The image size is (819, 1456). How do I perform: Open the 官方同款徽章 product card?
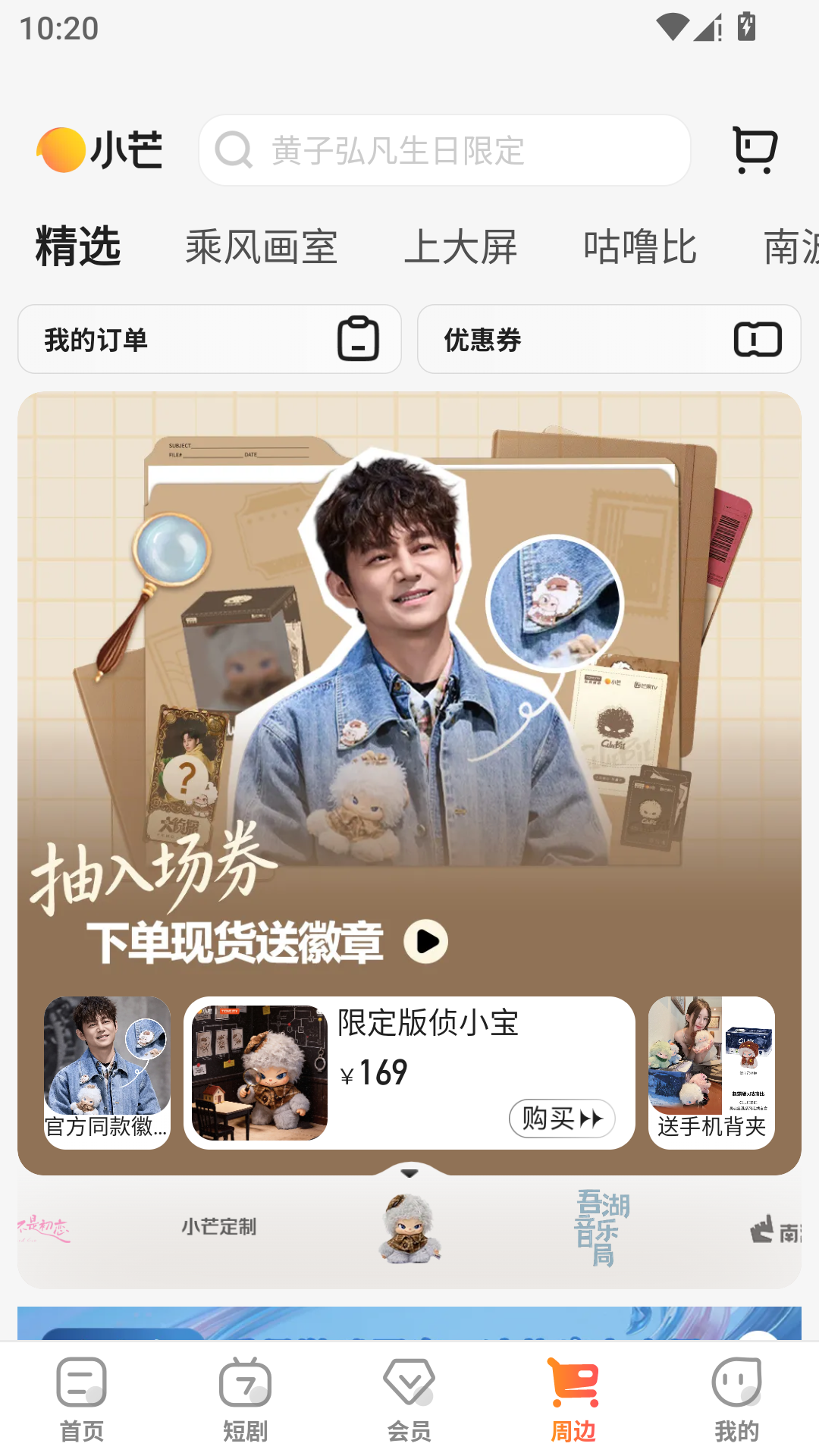pyautogui.click(x=107, y=1072)
